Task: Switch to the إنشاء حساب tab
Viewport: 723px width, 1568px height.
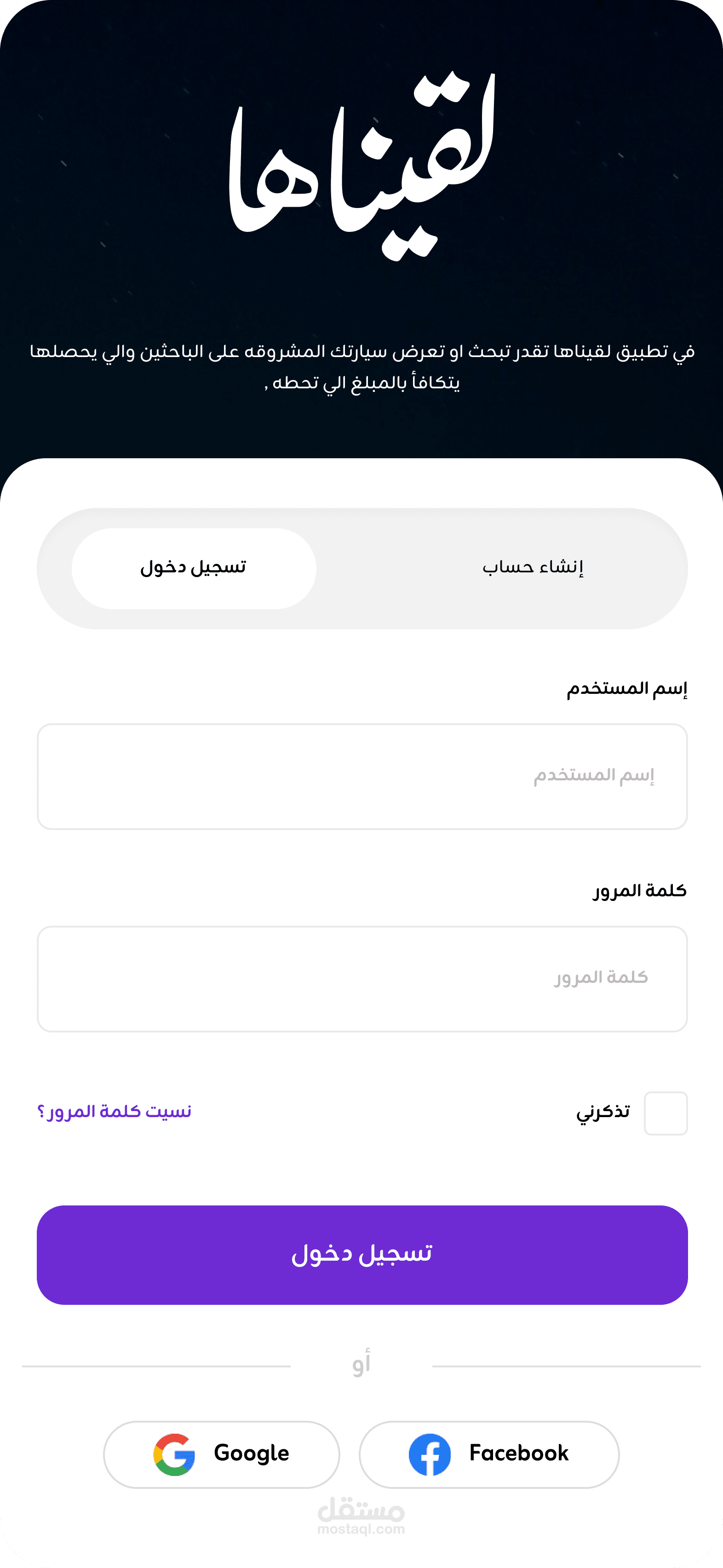Action: (x=533, y=568)
